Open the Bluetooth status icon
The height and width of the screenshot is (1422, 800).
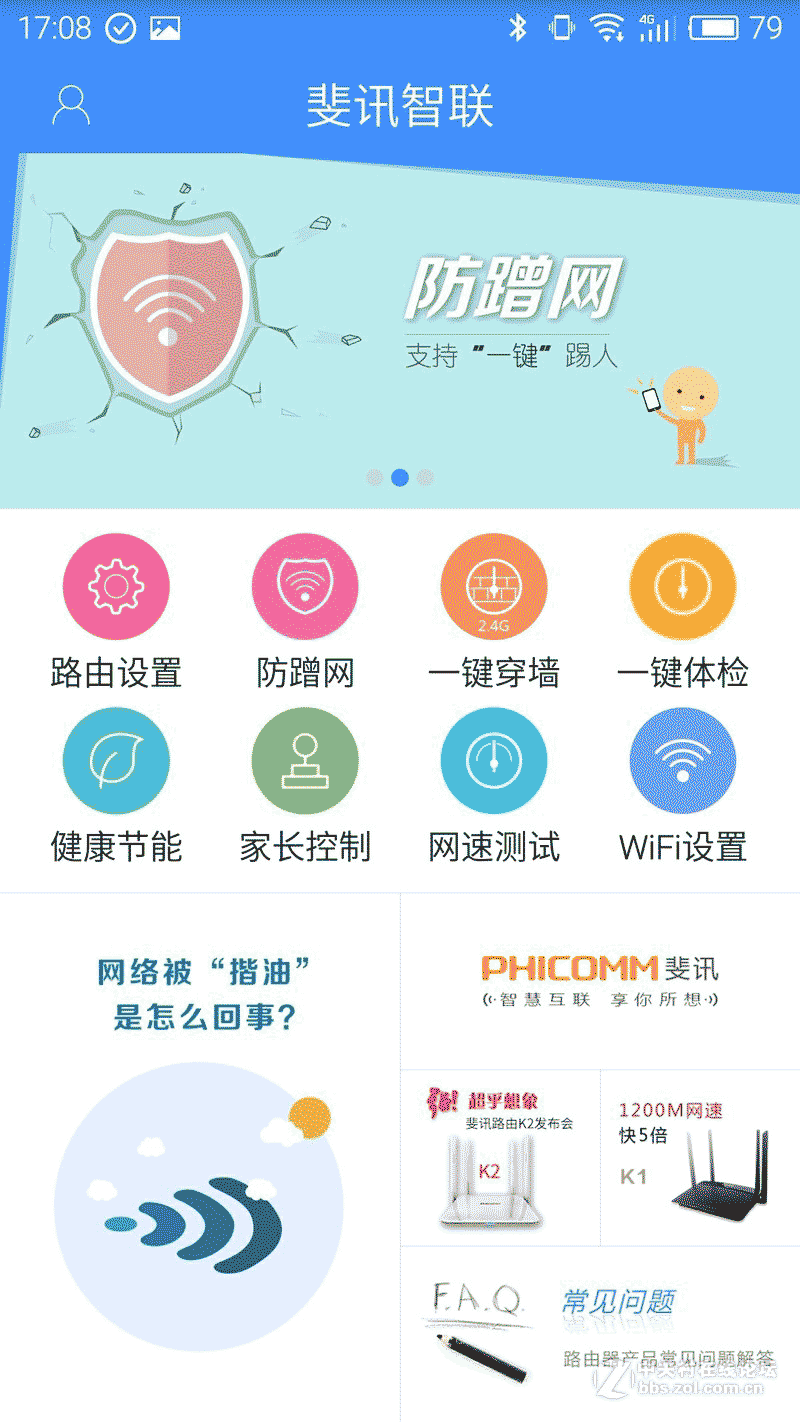click(520, 30)
